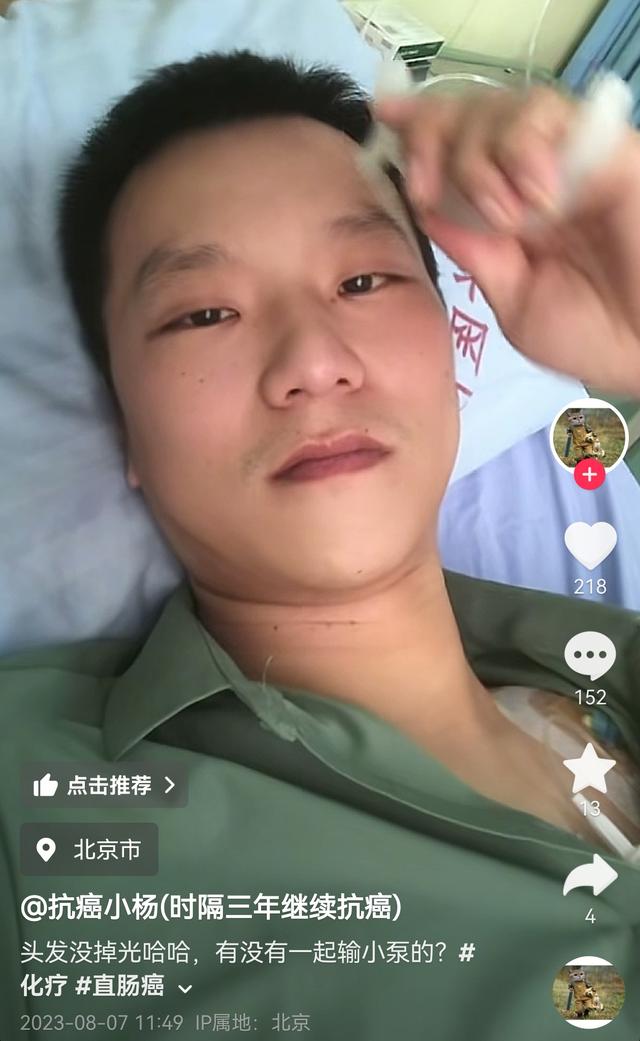Like this video with the heart icon
The width and height of the screenshot is (640, 1041).
(590, 546)
